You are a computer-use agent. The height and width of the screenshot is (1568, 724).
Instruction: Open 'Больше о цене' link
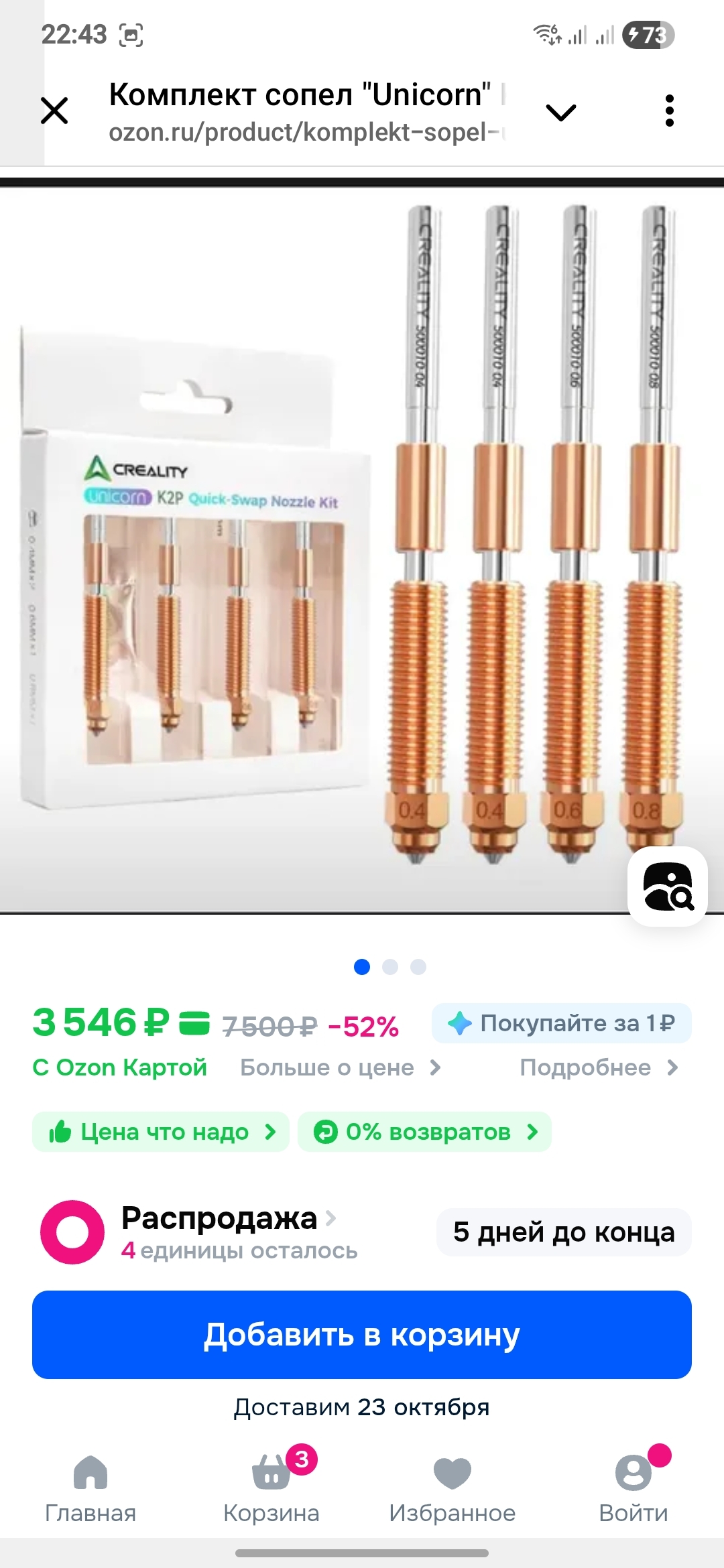[341, 1067]
